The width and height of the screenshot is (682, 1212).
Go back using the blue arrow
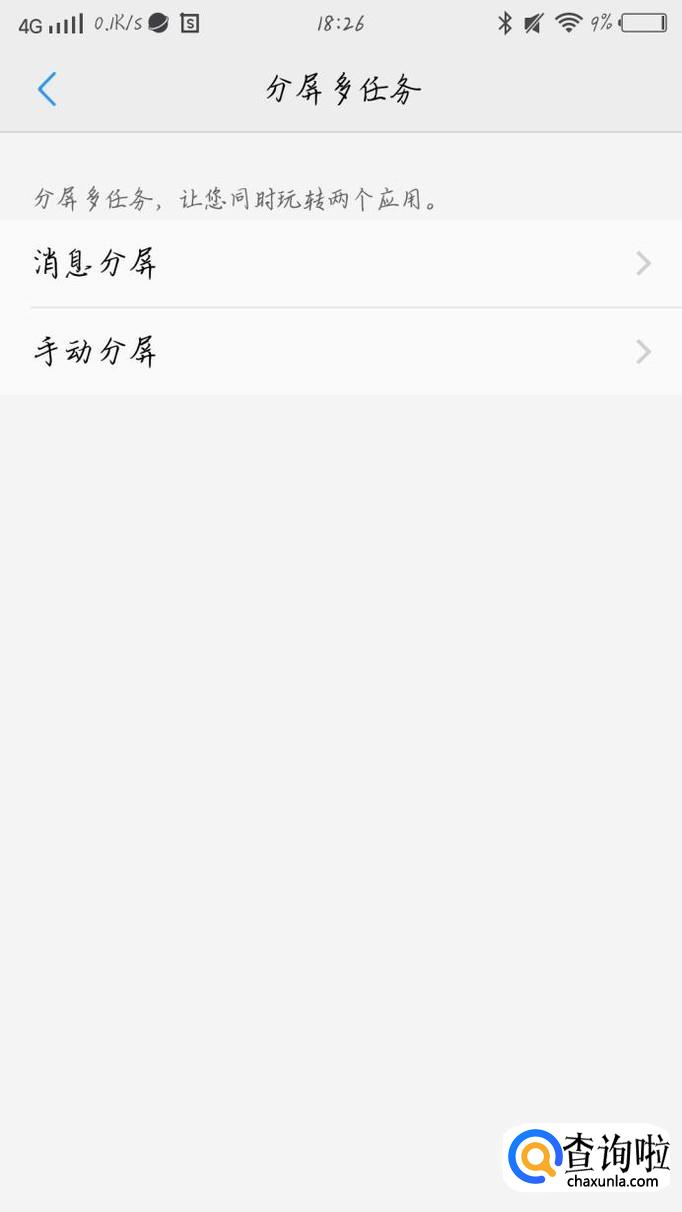click(47, 89)
